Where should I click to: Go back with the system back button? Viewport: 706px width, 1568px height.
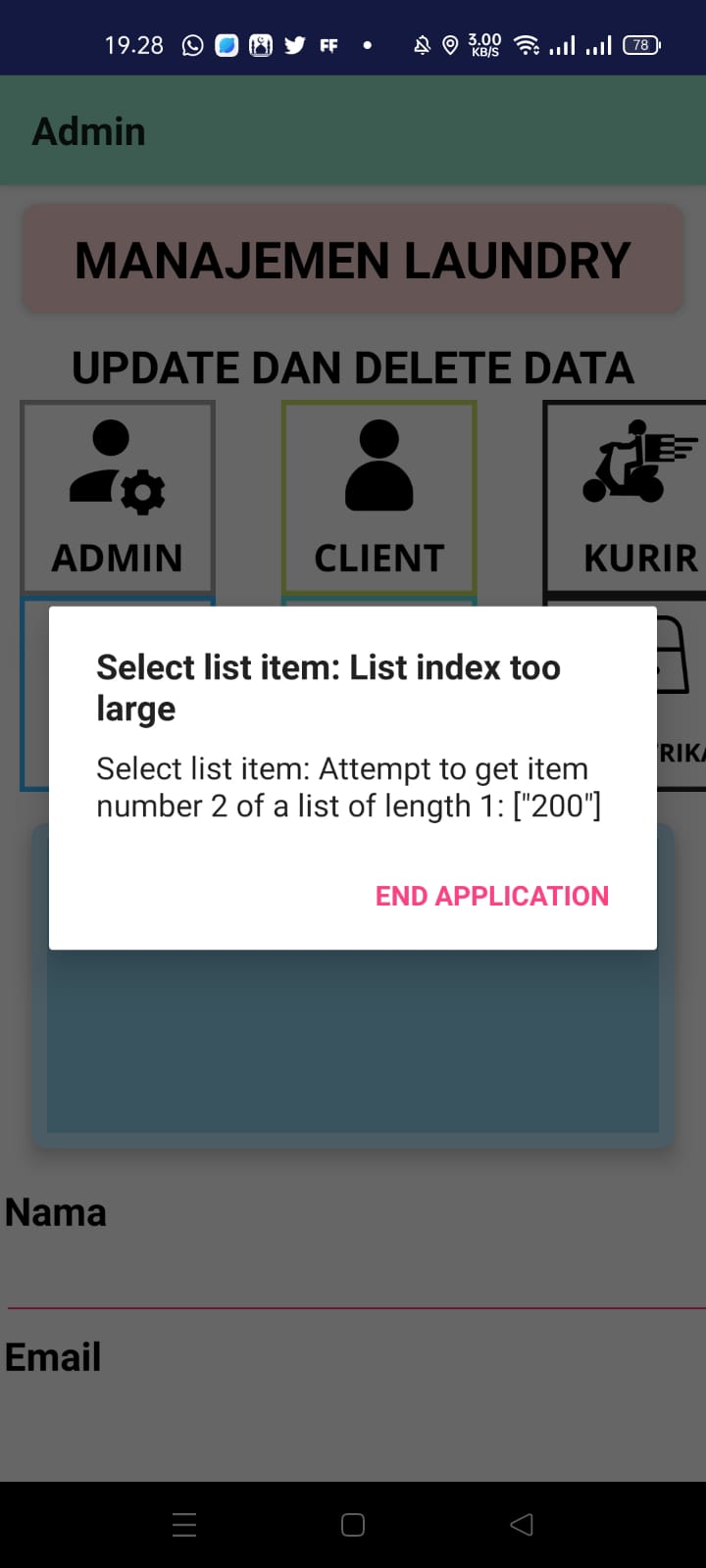click(522, 1524)
